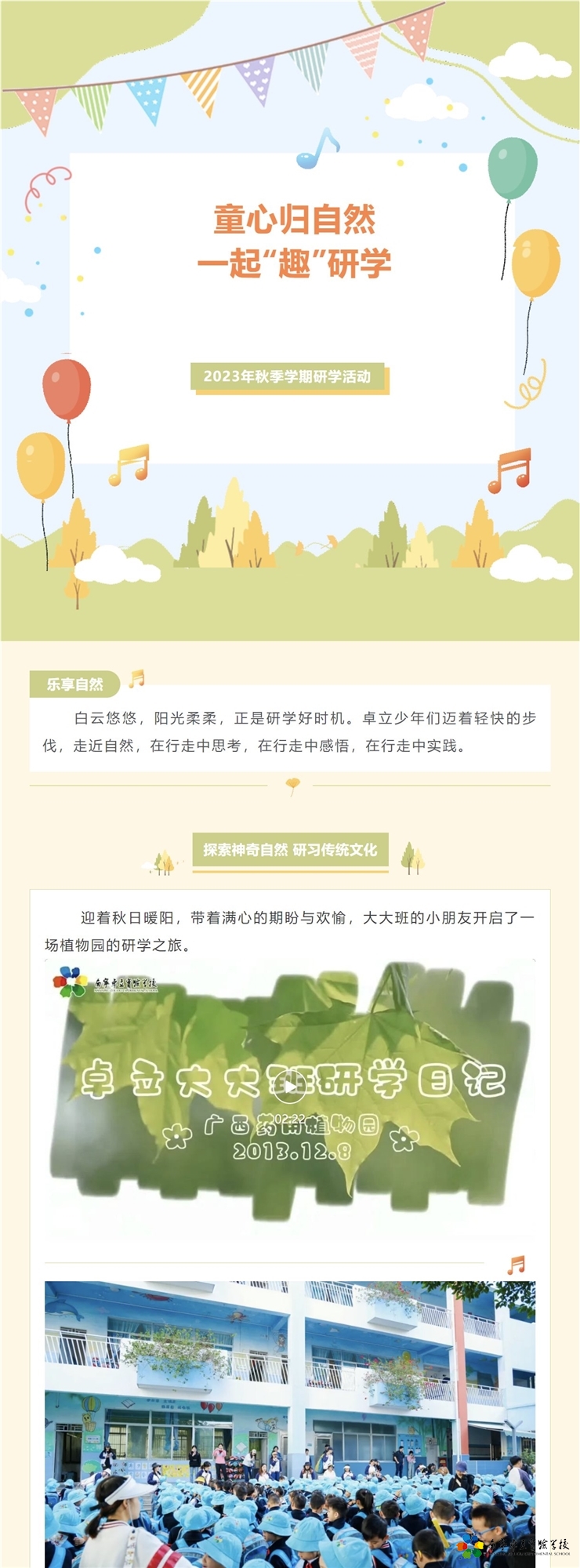This screenshot has height=1568, width=580.
Task: Play the 卓立大大班研学日记 video
Action: tap(290, 1086)
